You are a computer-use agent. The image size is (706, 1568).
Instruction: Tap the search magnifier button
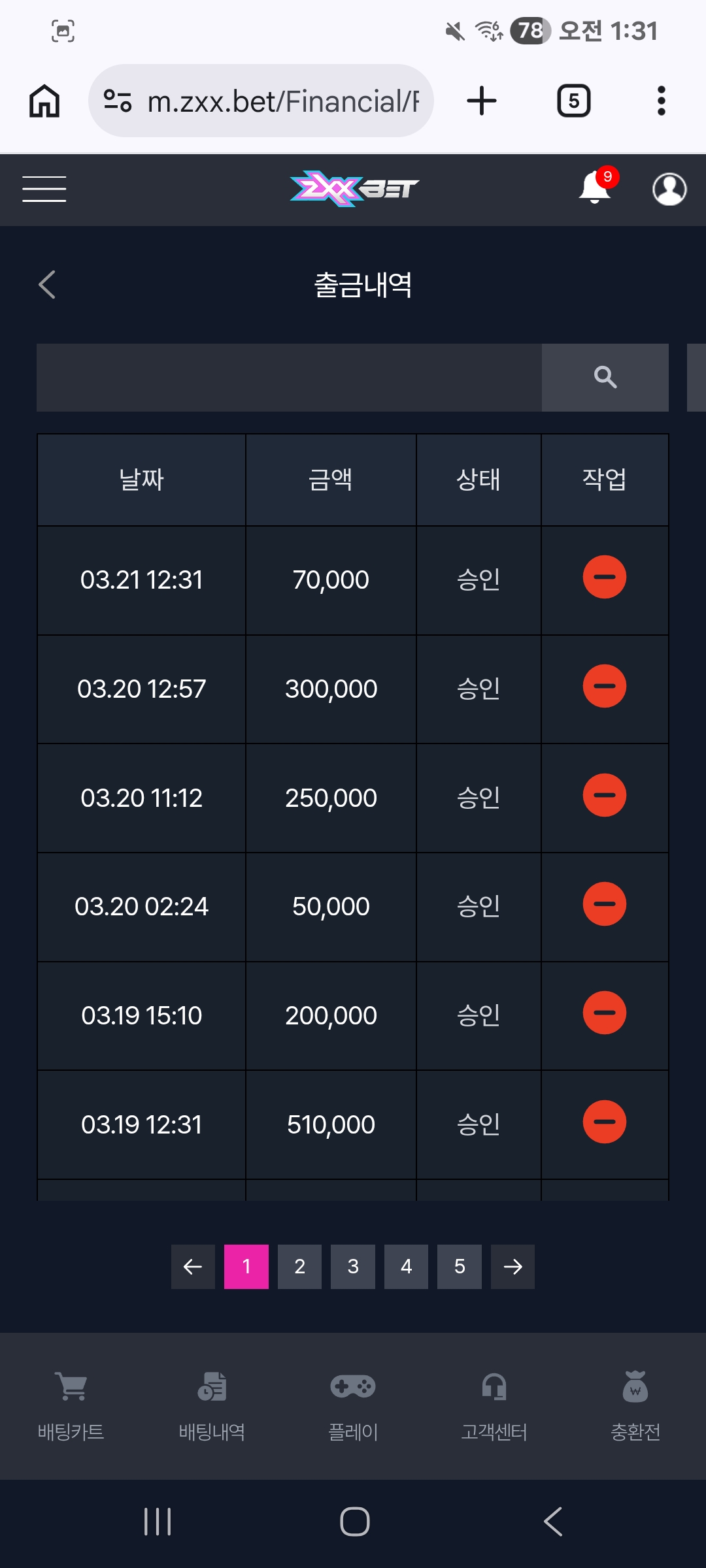click(605, 377)
